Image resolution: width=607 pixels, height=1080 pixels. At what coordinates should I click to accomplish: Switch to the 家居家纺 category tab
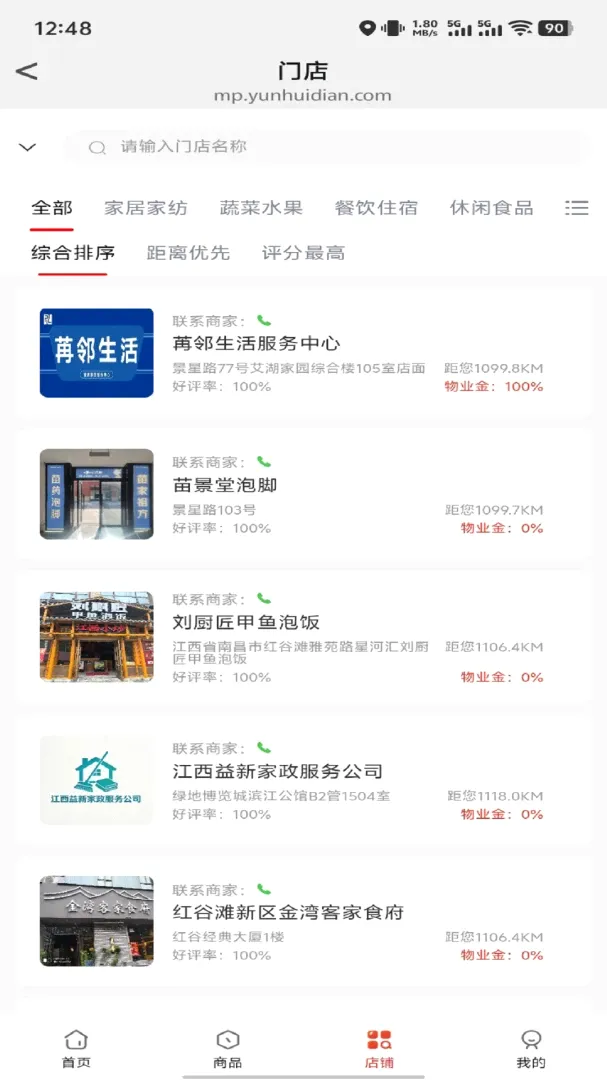[146, 208]
